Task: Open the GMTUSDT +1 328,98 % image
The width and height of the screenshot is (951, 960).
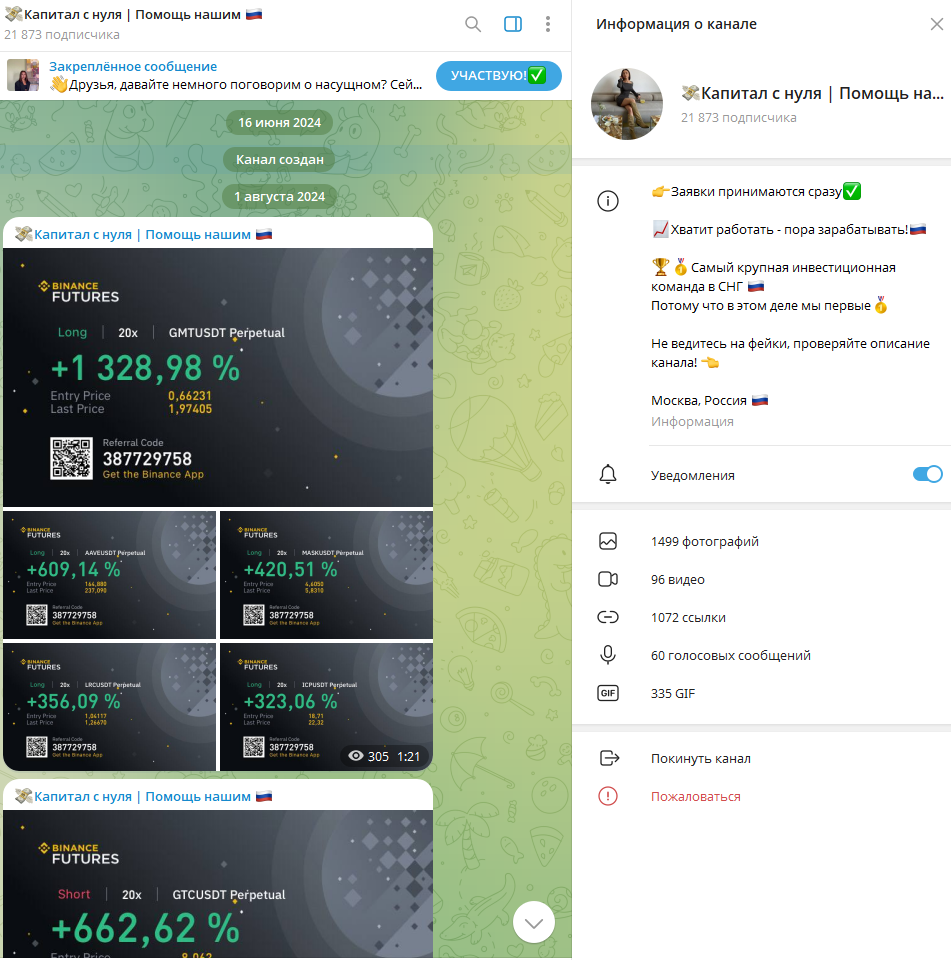Action: (x=218, y=377)
